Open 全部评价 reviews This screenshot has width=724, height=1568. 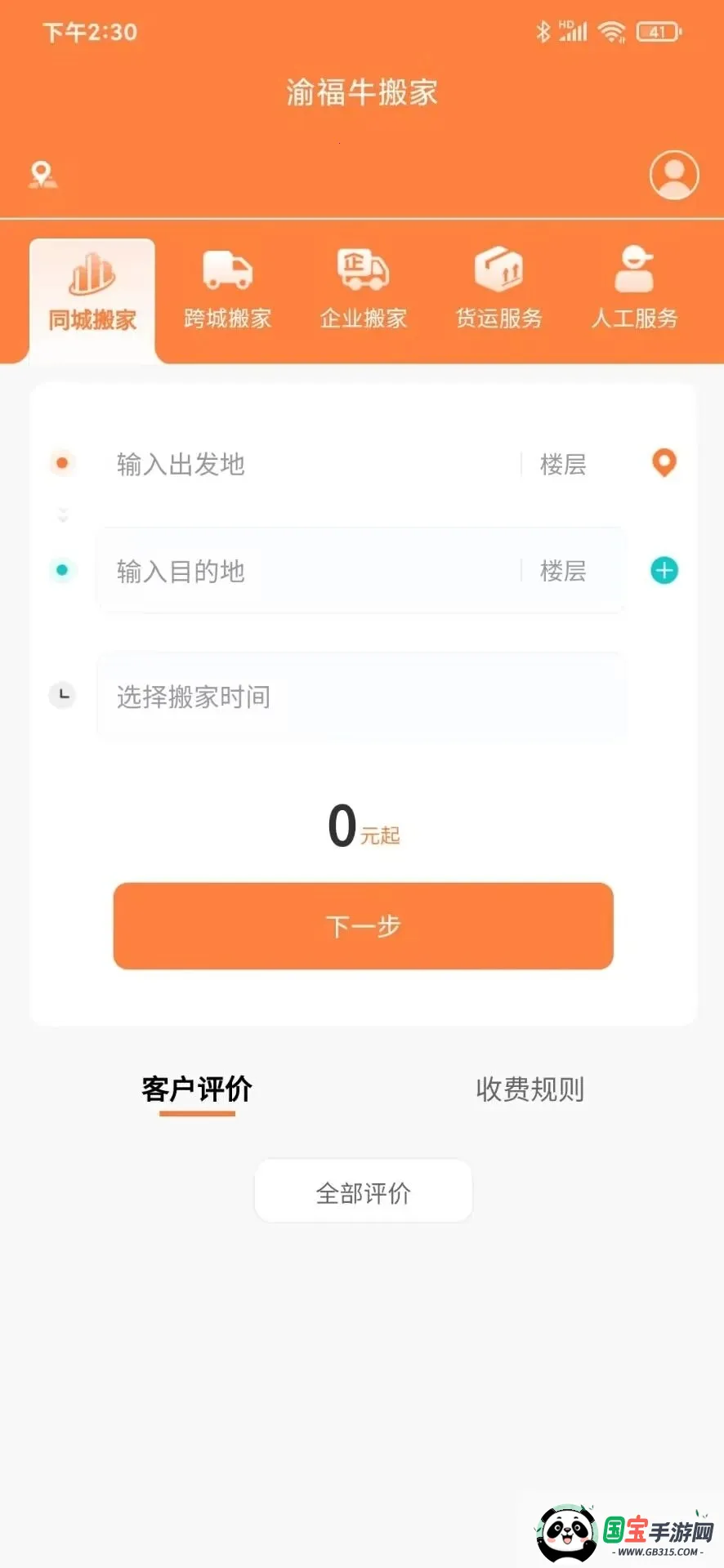pyautogui.click(x=363, y=1192)
